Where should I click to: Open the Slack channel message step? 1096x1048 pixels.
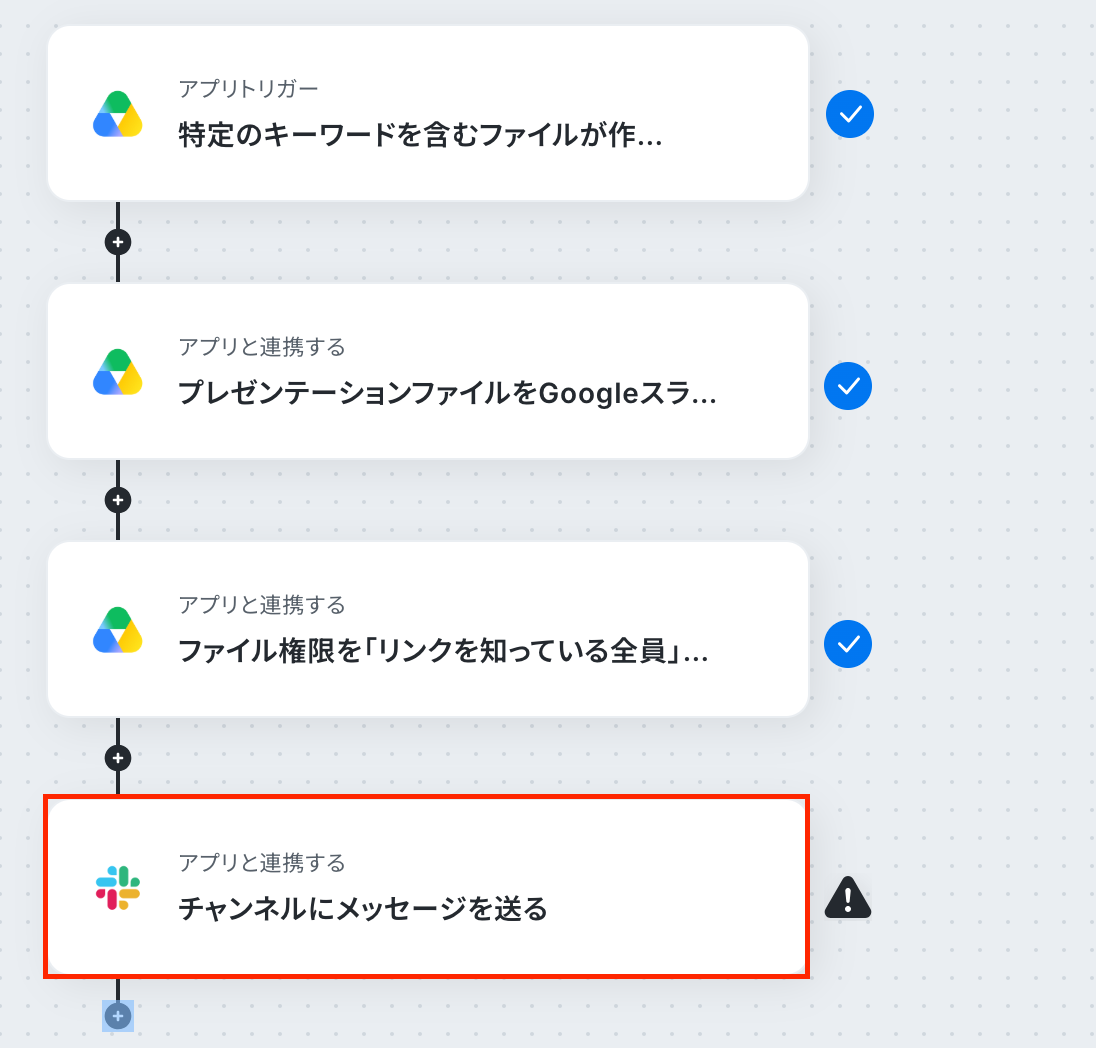coord(428,887)
